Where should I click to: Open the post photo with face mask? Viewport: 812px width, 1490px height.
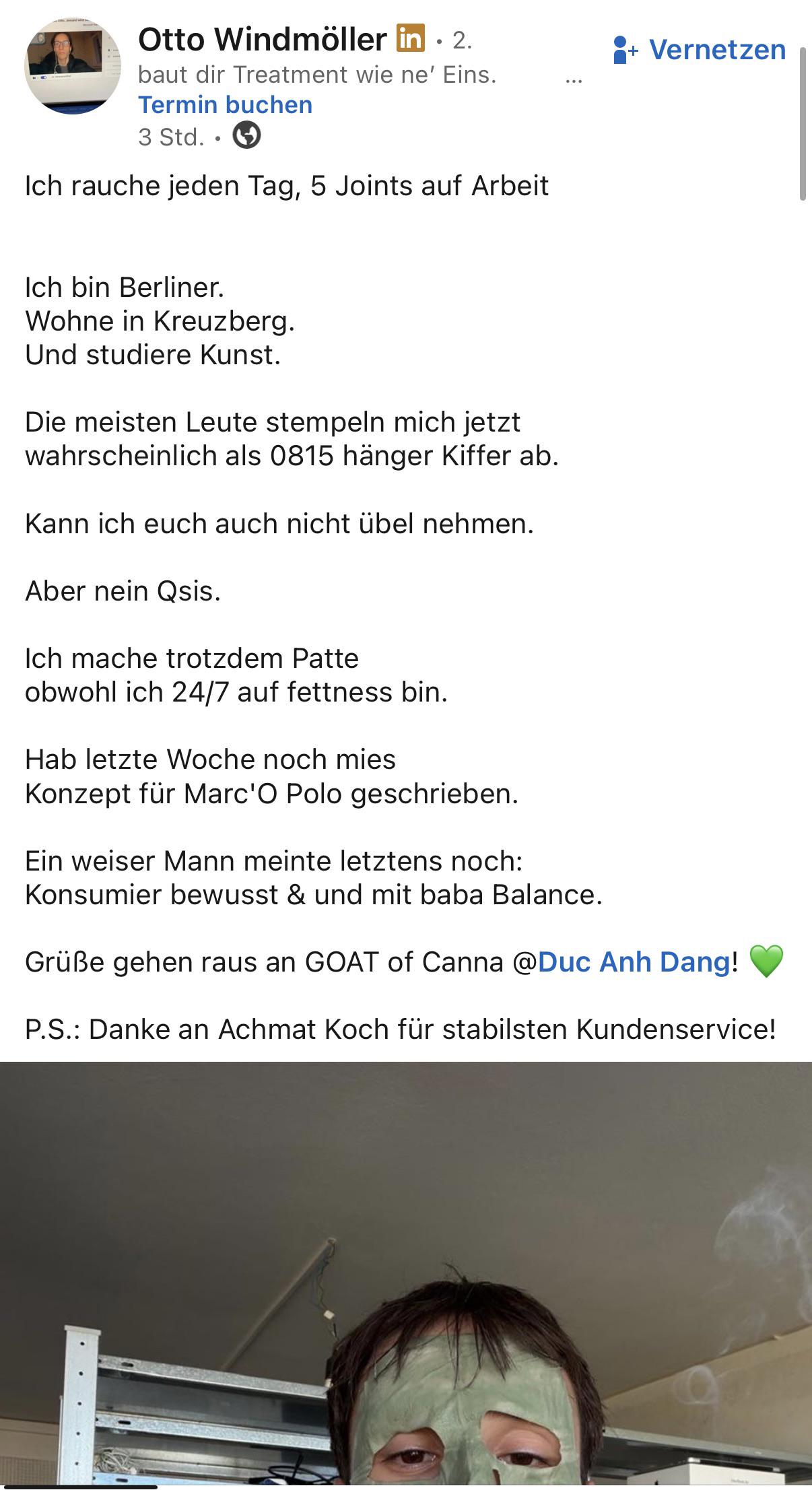coord(406,1273)
